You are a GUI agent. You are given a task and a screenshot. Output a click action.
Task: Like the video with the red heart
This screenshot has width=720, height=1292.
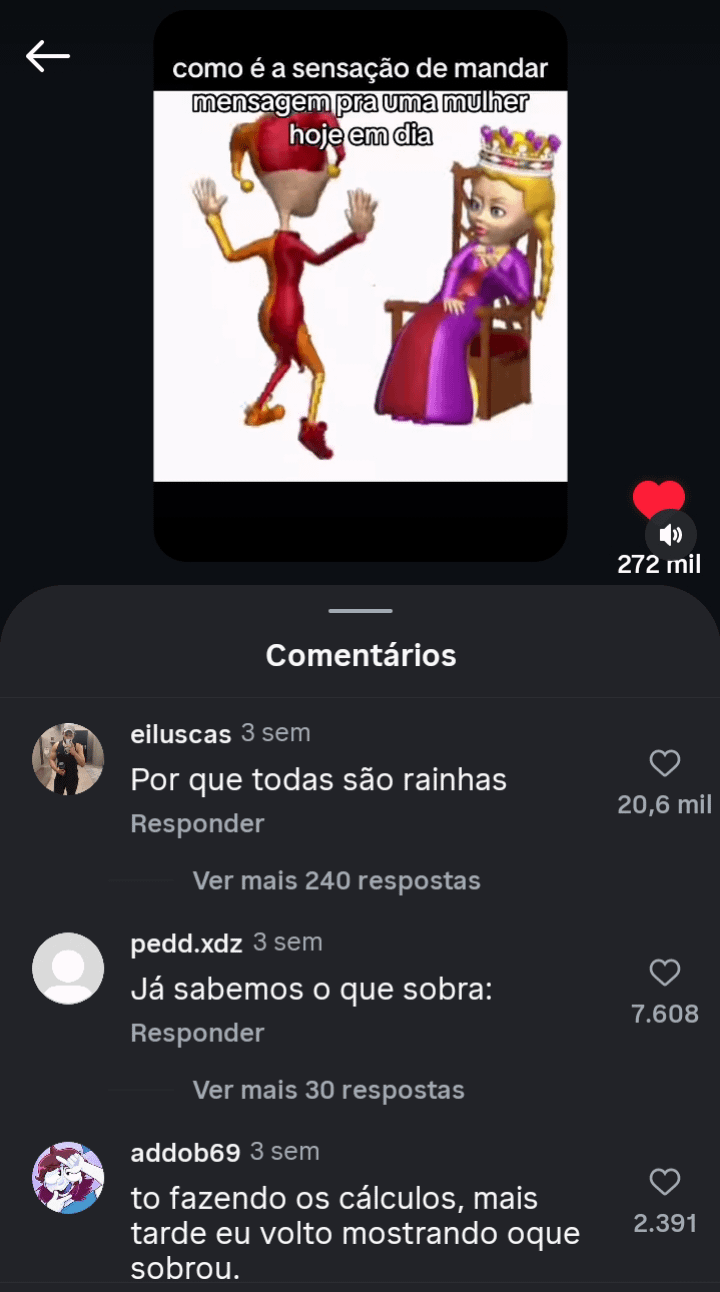click(x=658, y=496)
